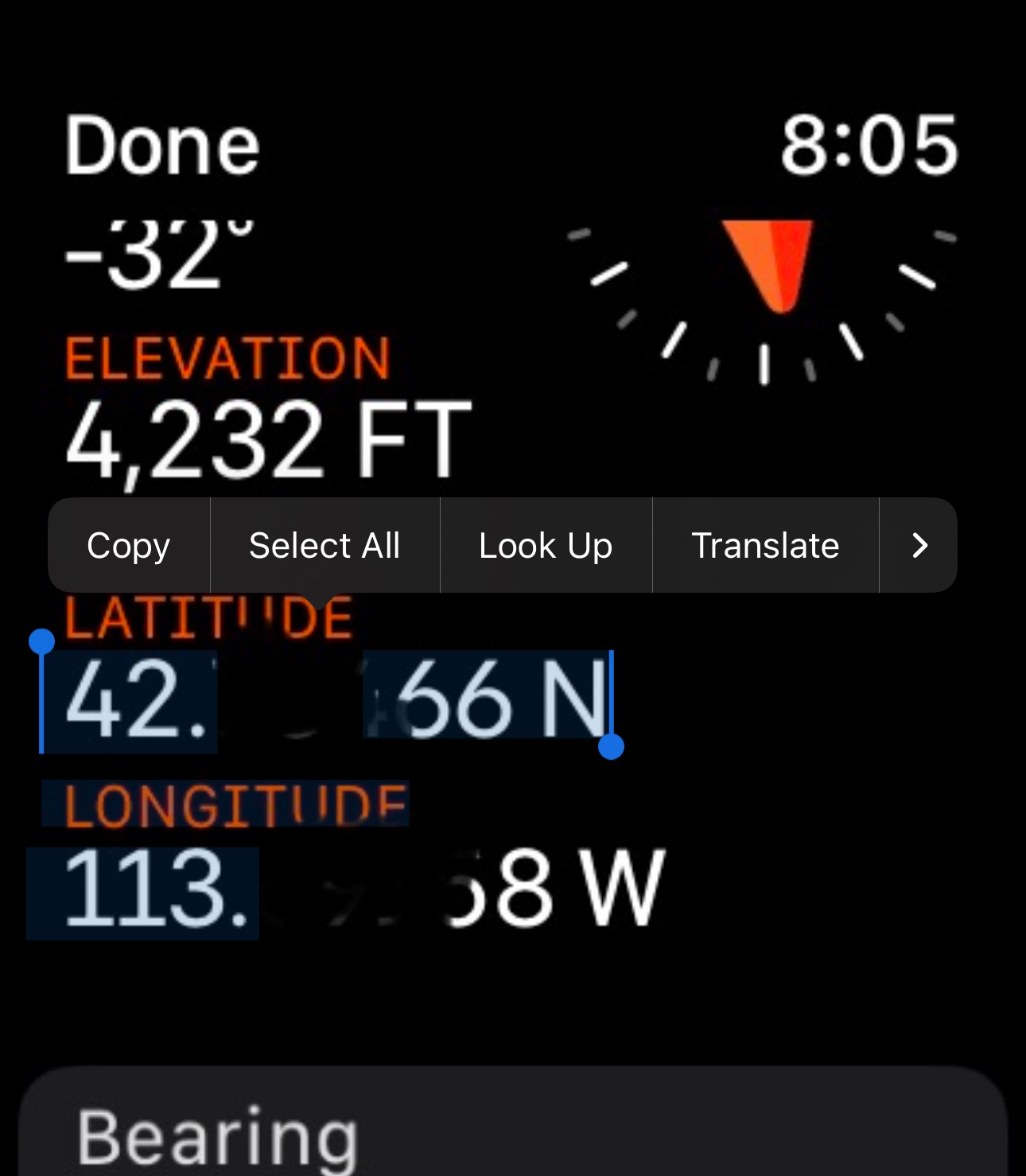Choose Select All in the text menu
This screenshot has height=1176, width=1026.
tap(325, 546)
